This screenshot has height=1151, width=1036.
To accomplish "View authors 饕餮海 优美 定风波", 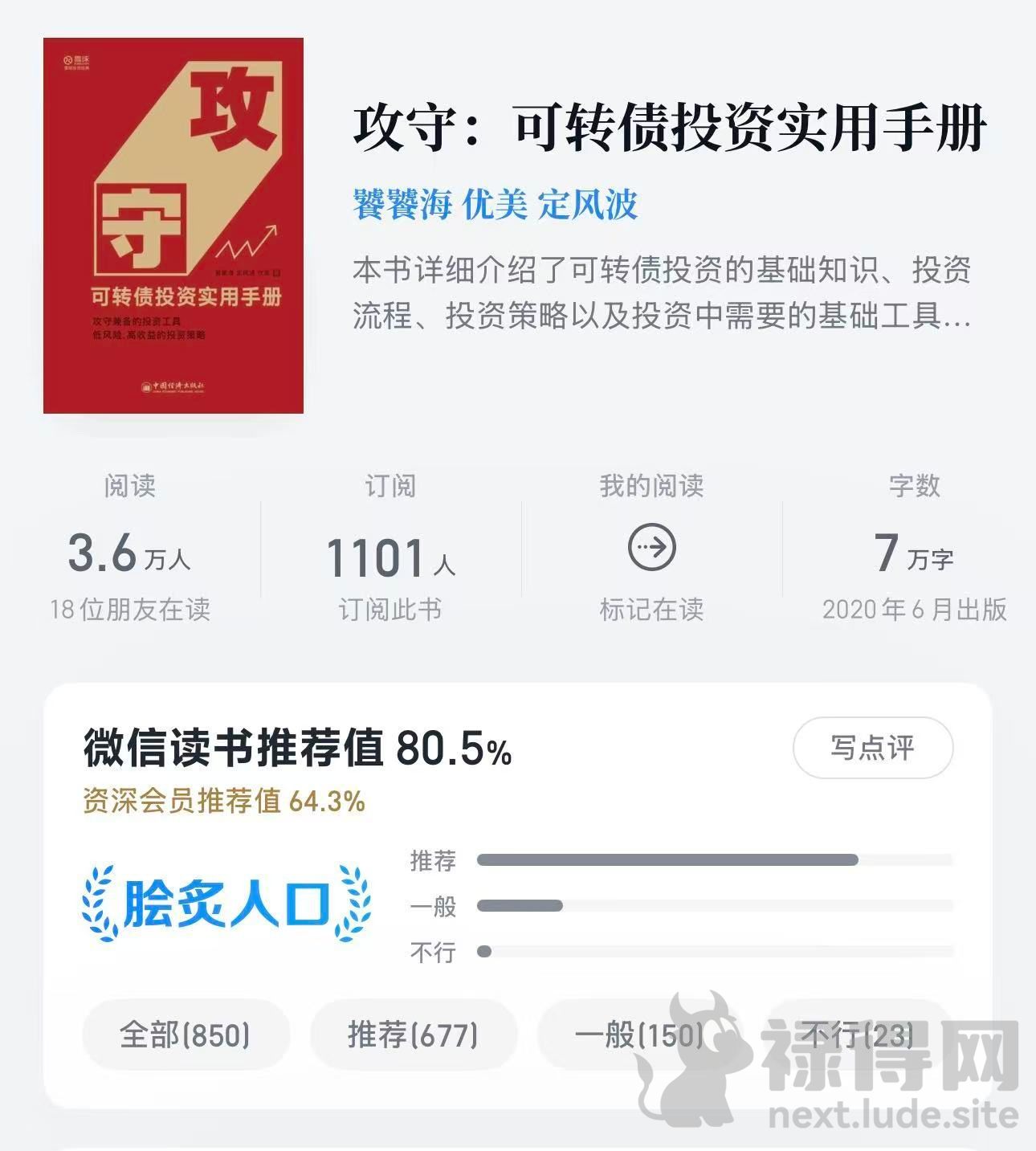I will [495, 205].
